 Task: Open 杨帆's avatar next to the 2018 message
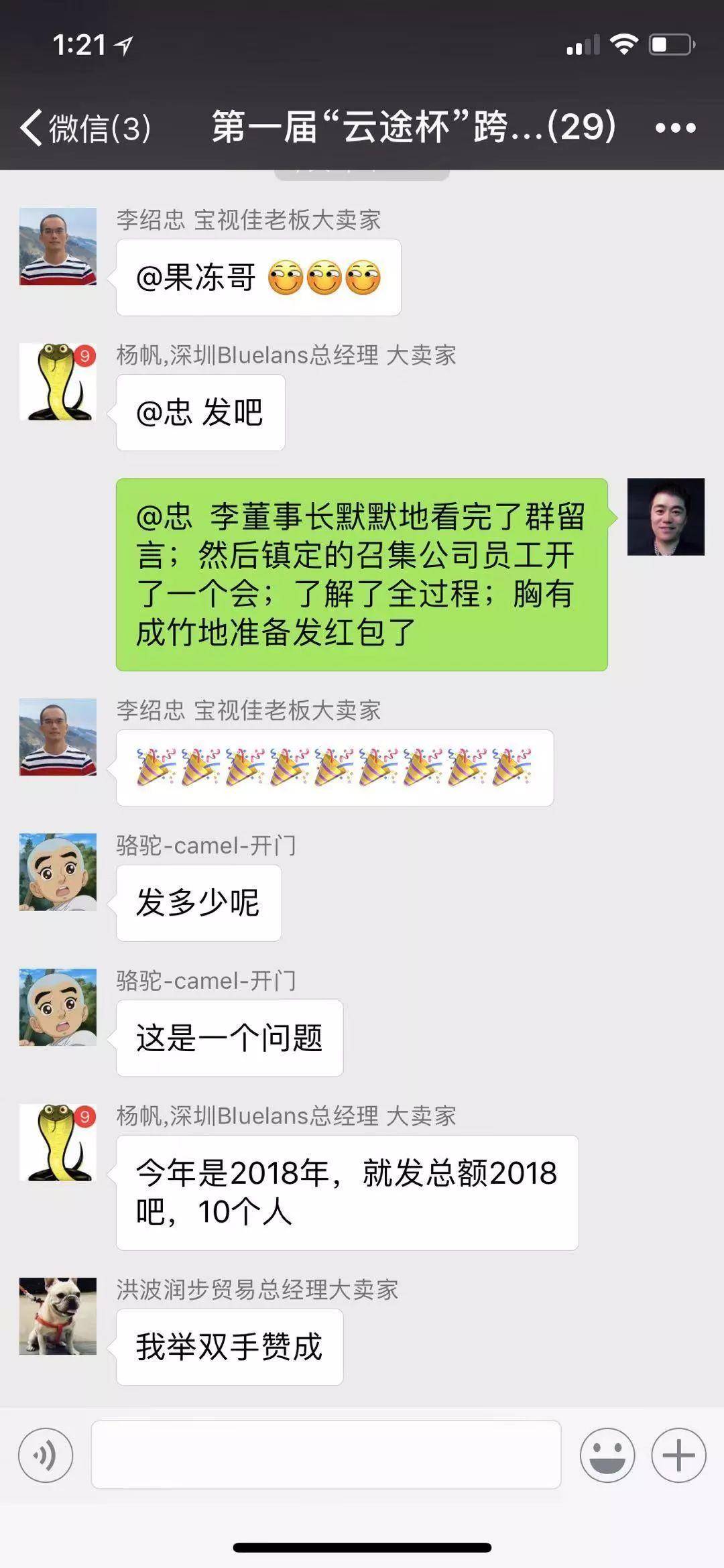click(58, 1142)
